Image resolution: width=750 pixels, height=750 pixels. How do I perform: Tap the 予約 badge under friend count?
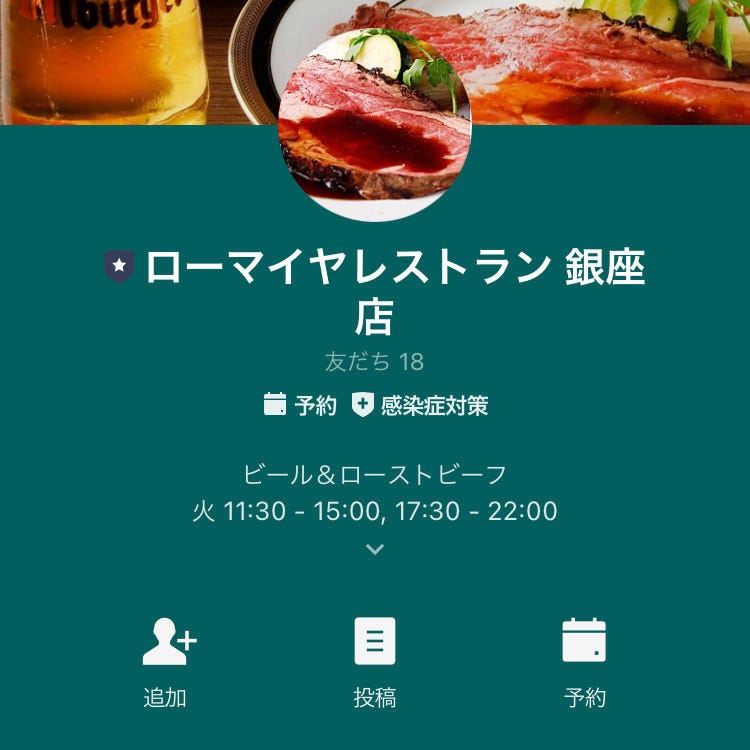pyautogui.click(x=301, y=405)
